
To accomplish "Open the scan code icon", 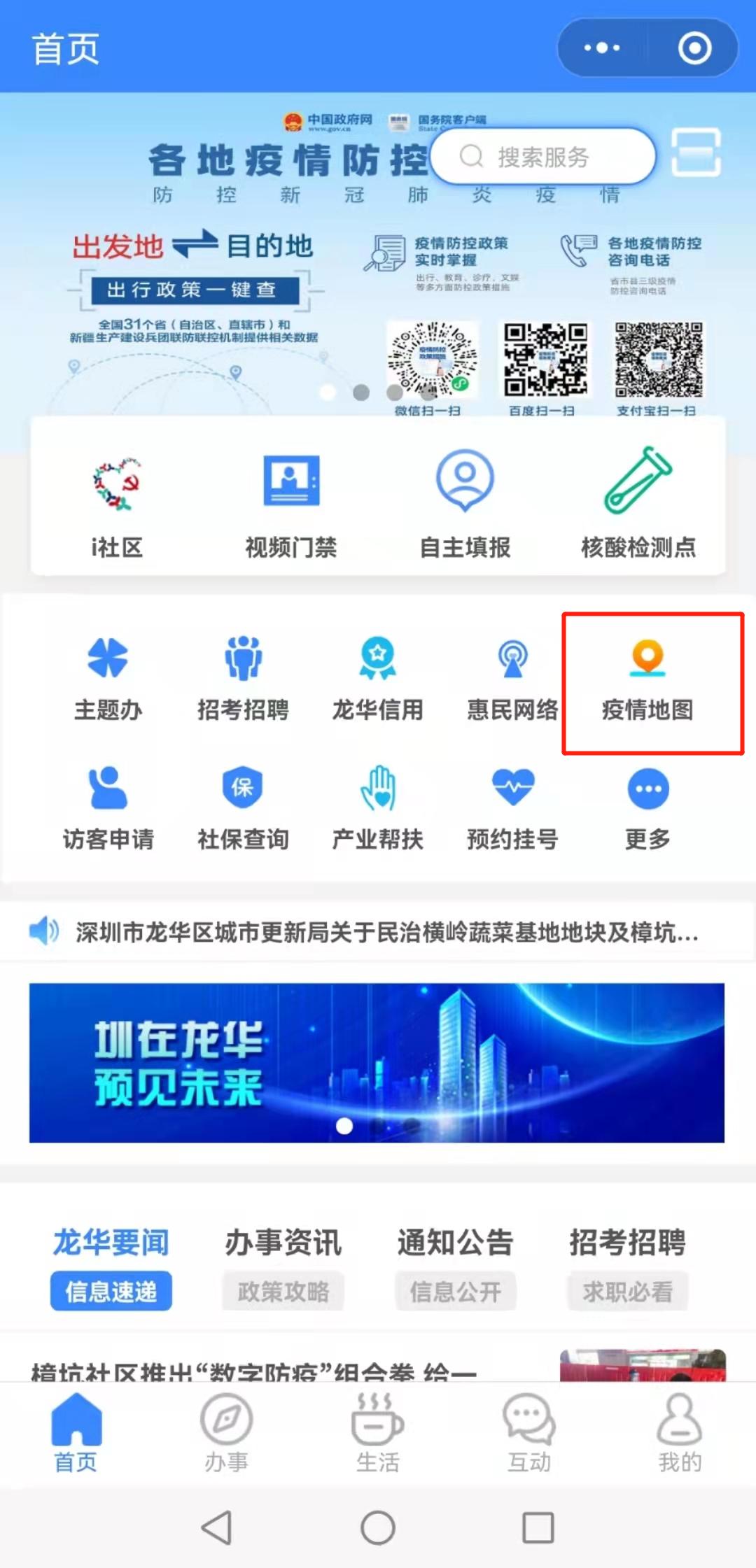I will point(696,153).
